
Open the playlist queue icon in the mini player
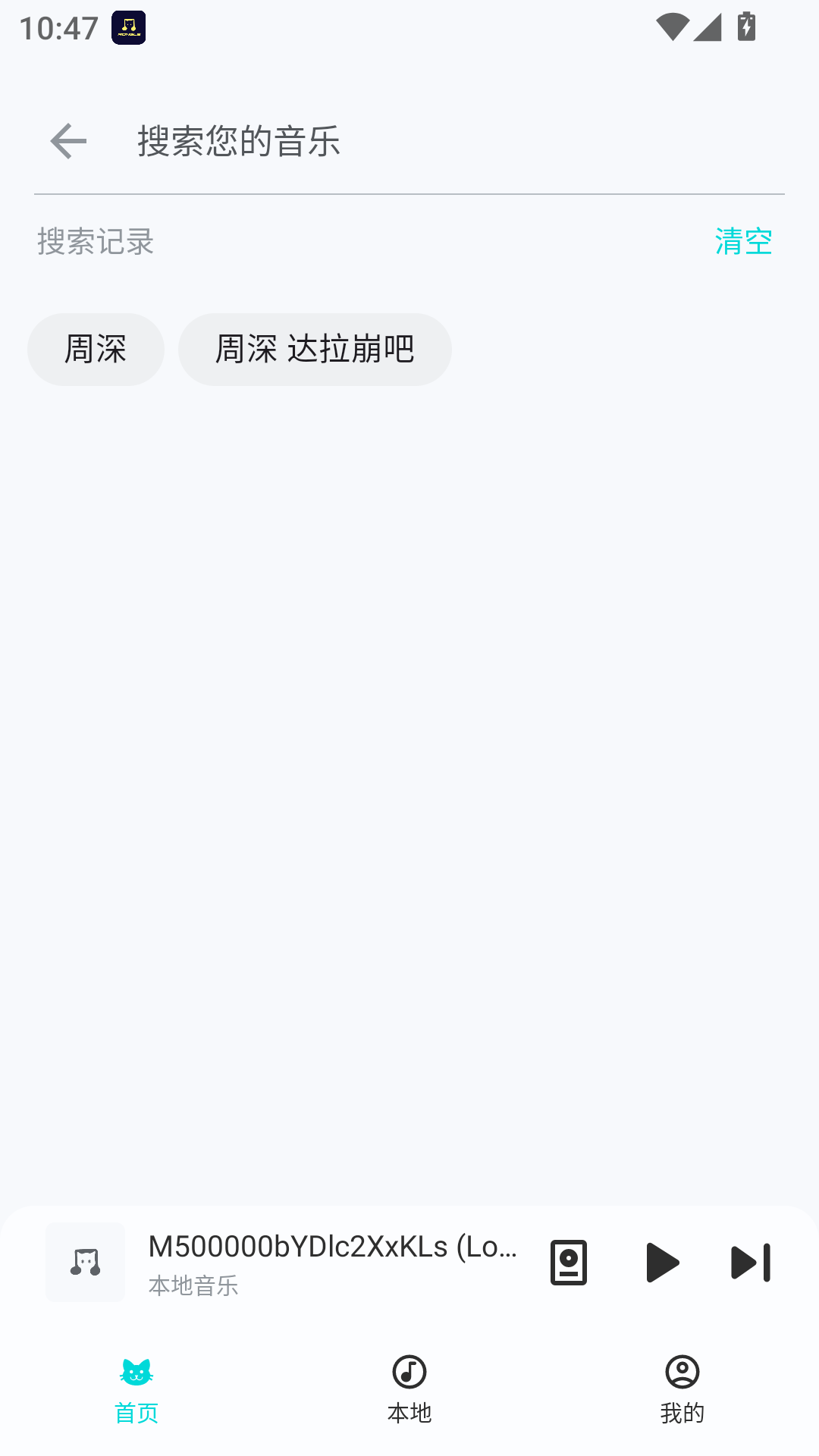pos(569,1263)
